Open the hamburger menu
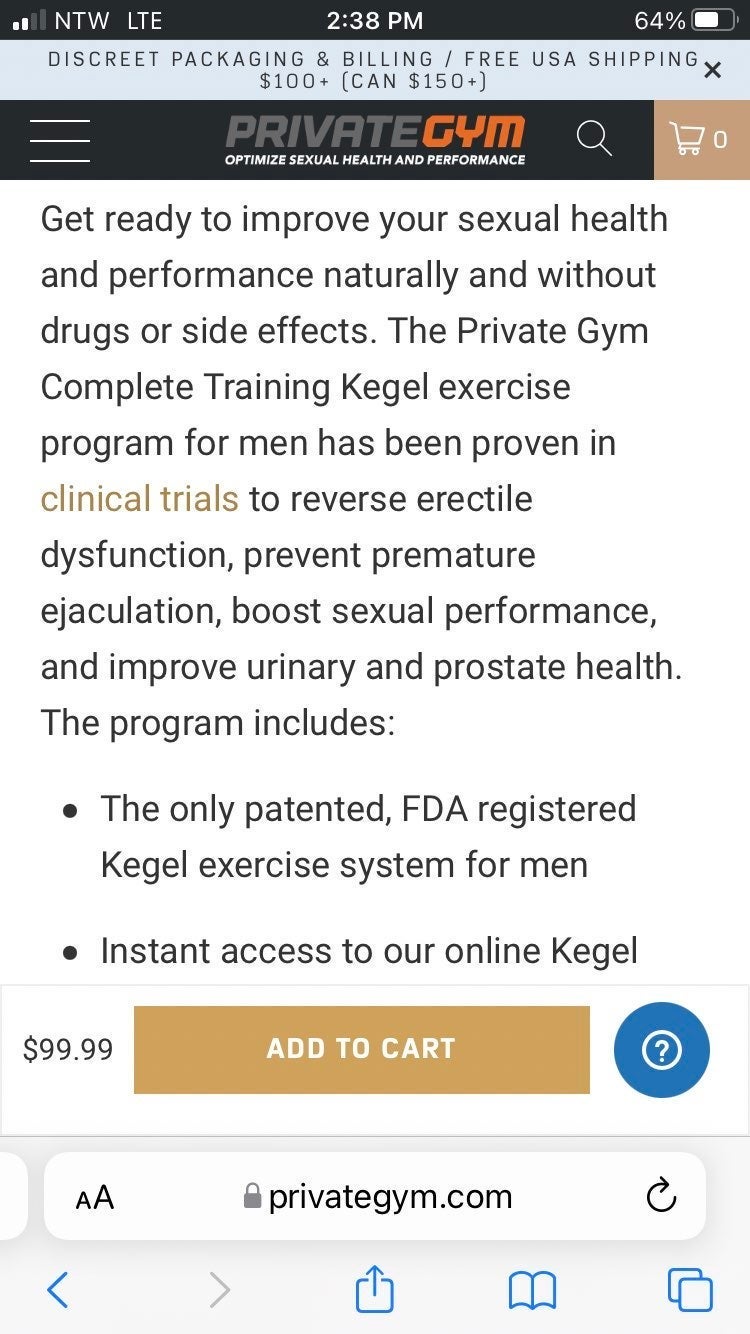 (60, 140)
